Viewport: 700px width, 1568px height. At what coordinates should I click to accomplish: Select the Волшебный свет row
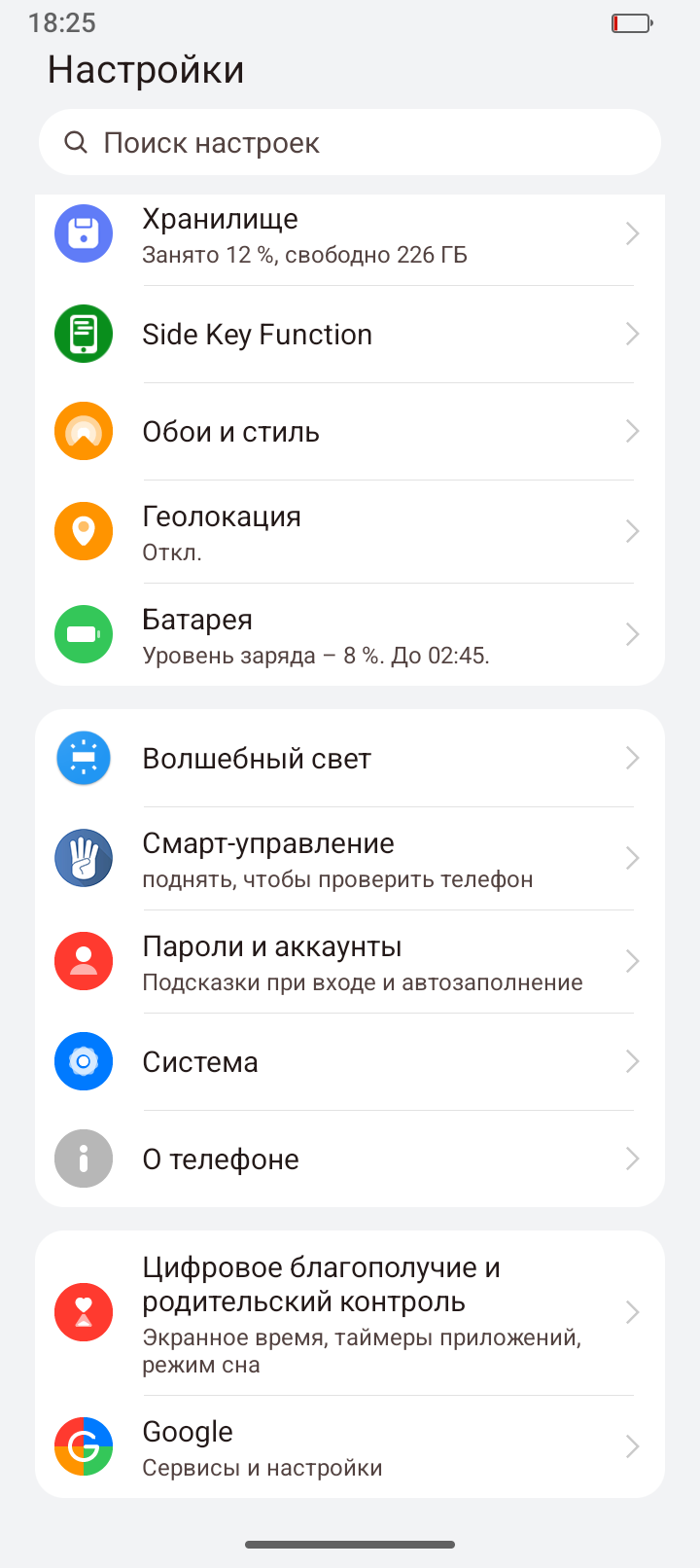point(350,759)
